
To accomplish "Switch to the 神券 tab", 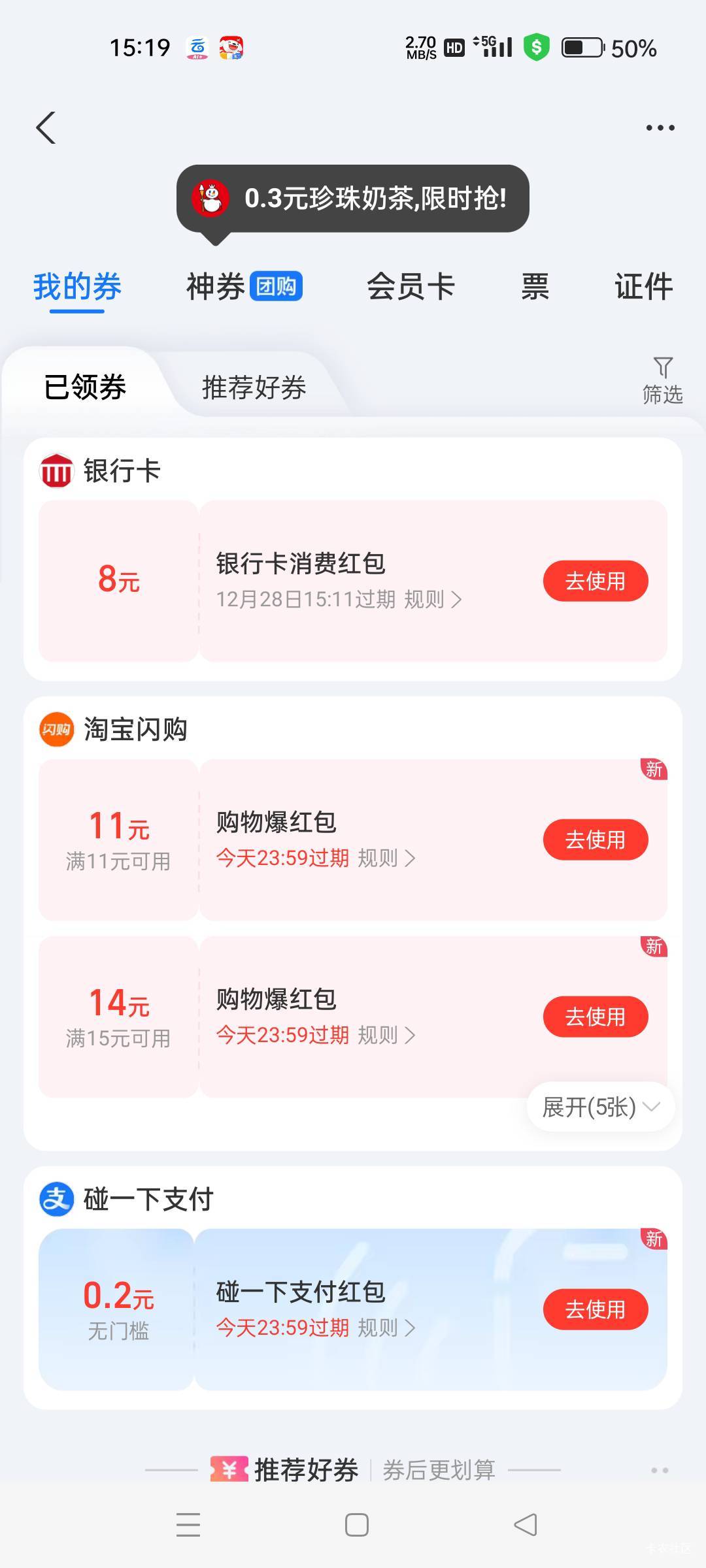I will point(243,287).
